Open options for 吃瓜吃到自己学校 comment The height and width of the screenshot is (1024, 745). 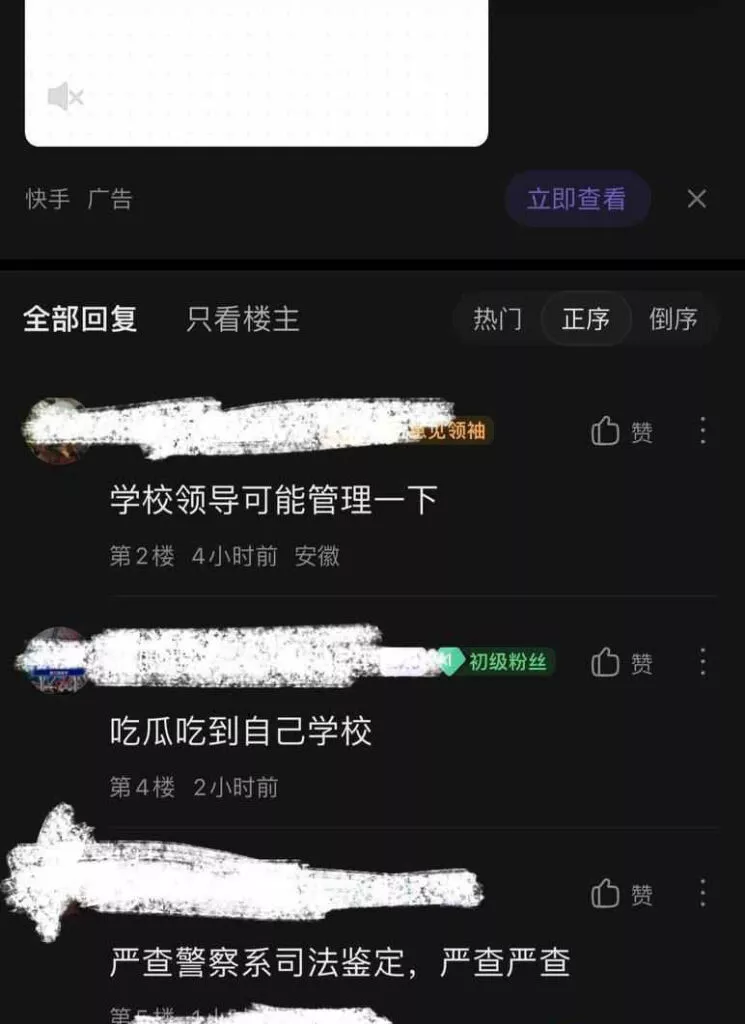[x=703, y=662]
